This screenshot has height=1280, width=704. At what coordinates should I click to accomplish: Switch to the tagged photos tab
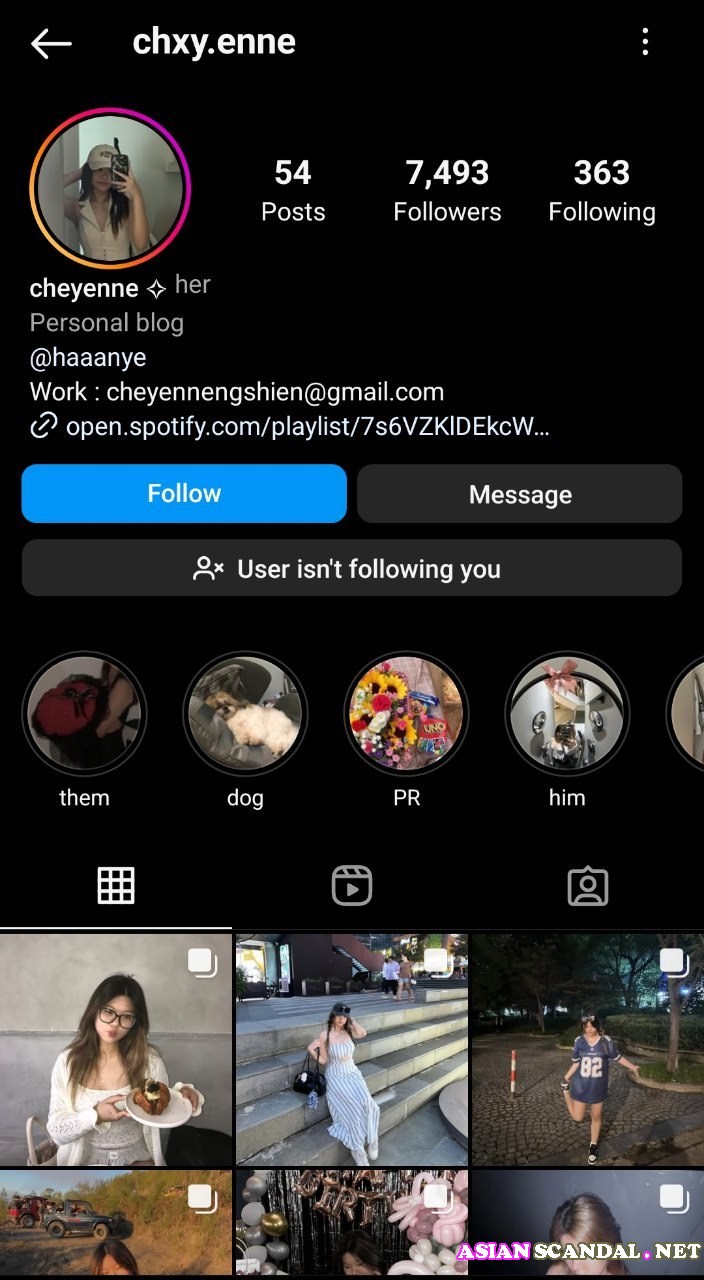pyautogui.click(x=587, y=885)
